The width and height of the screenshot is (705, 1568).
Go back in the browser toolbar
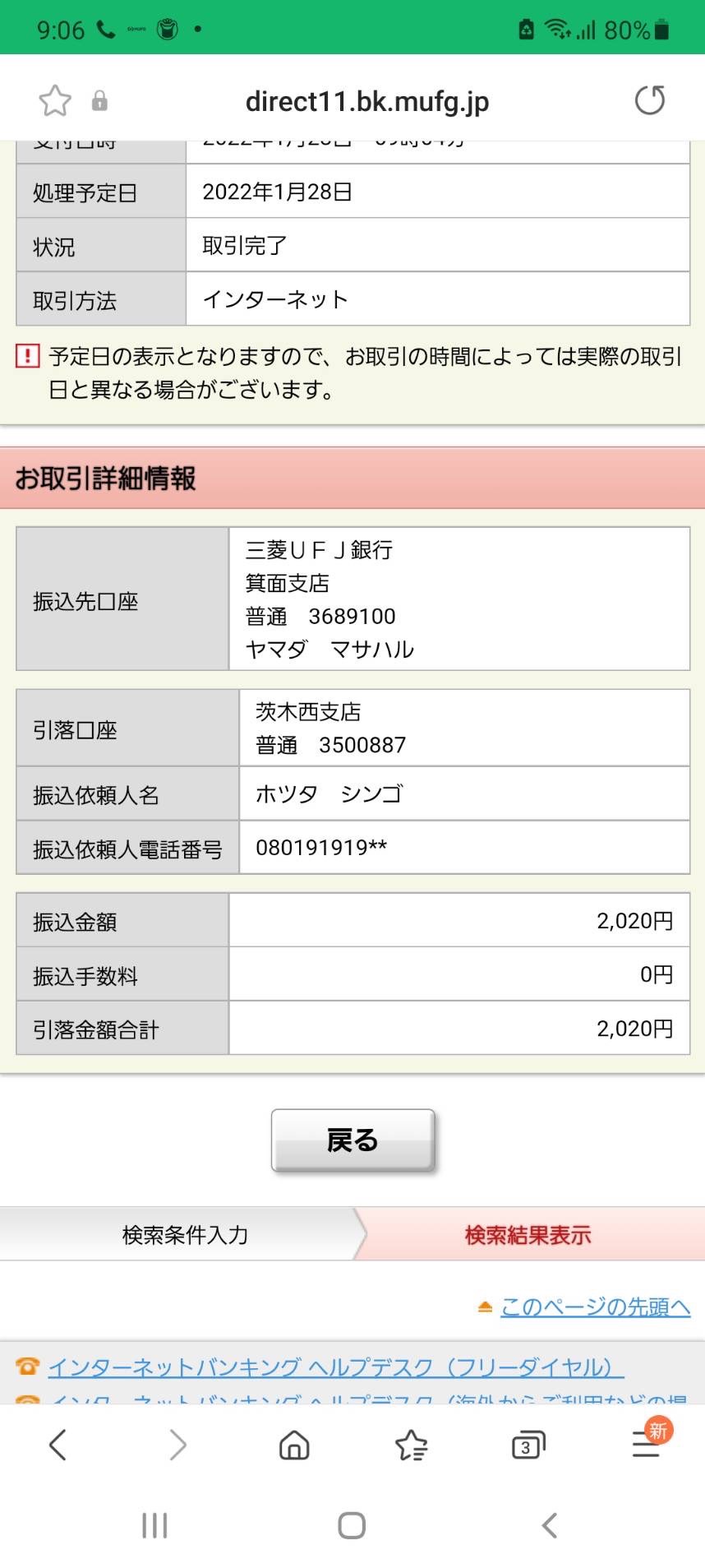pos(58,1445)
